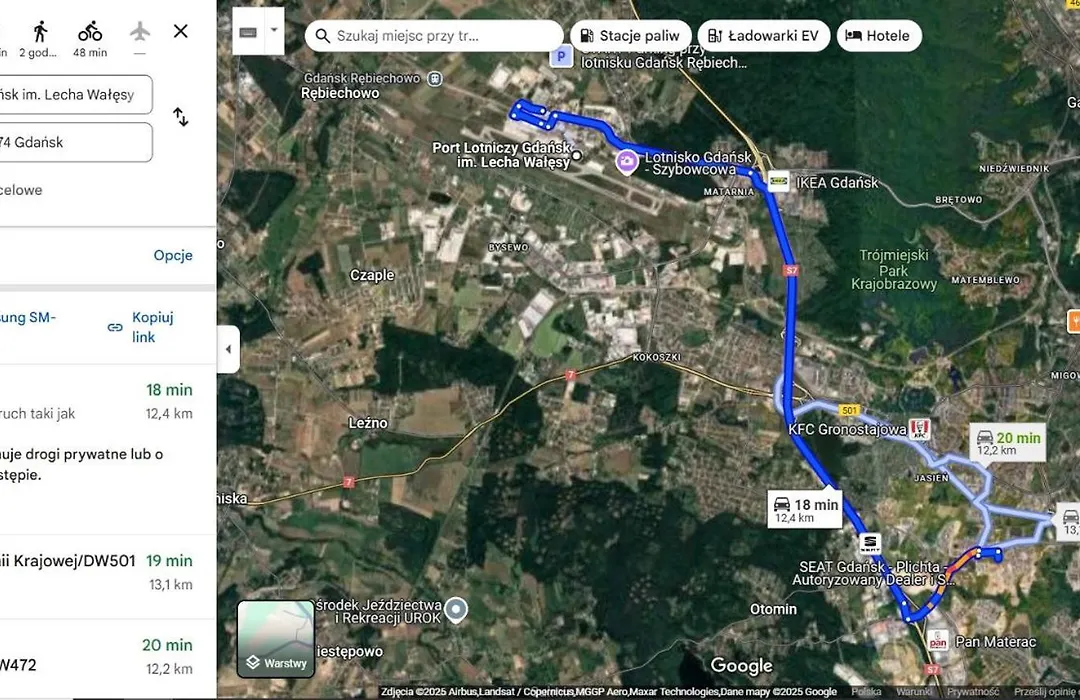Viewport: 1080px width, 700px height.
Task: Select the walking travel mode
Action: (40, 32)
